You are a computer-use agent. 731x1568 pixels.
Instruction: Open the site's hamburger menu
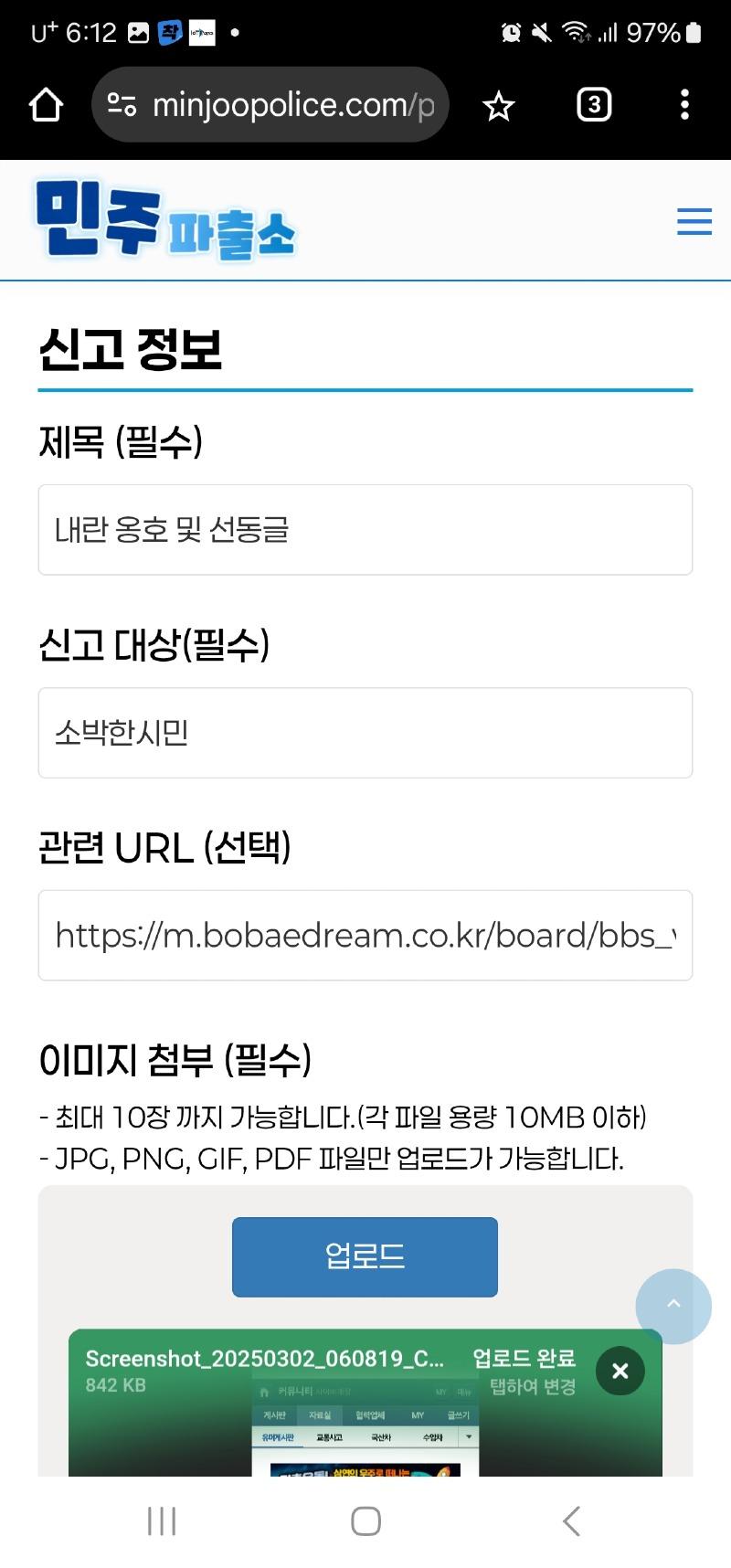point(694,221)
